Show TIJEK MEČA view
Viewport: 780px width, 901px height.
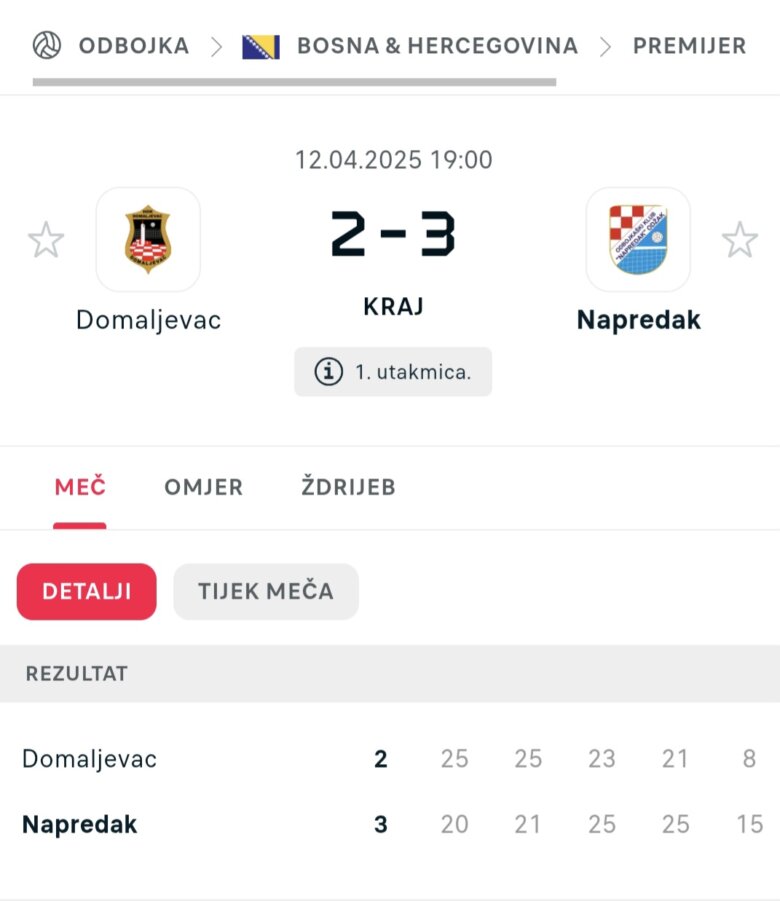point(265,591)
